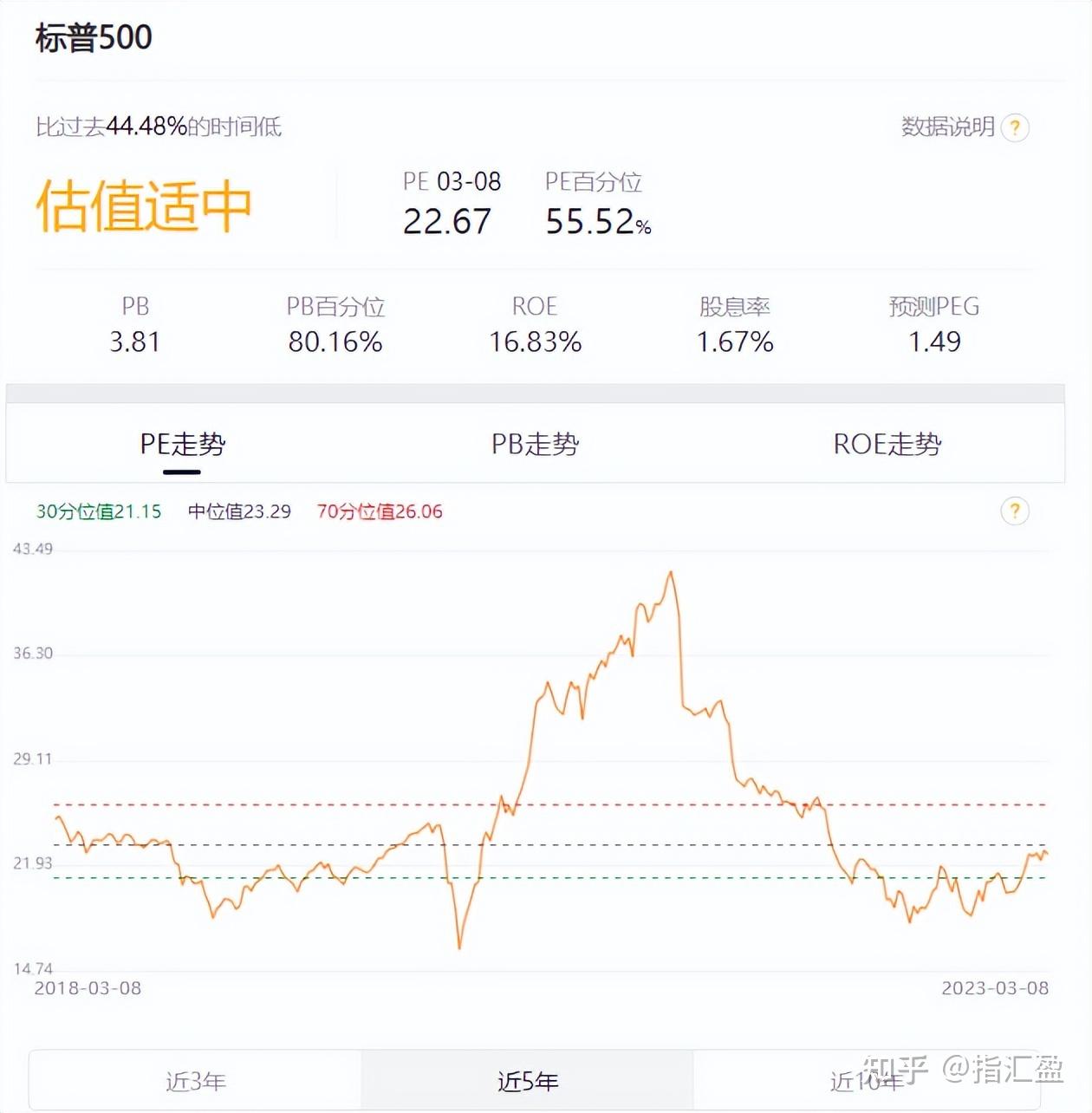
Task: Select the 近3年 time range button
Action: coord(196,1080)
